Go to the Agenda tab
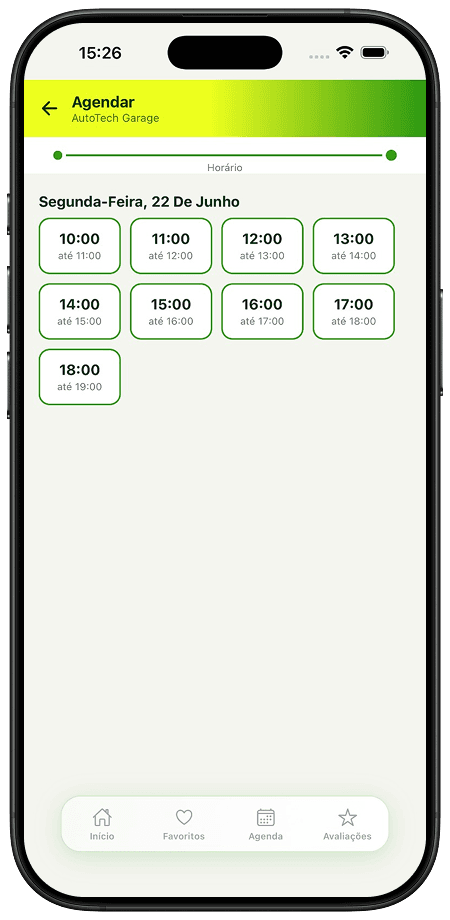 click(266, 824)
